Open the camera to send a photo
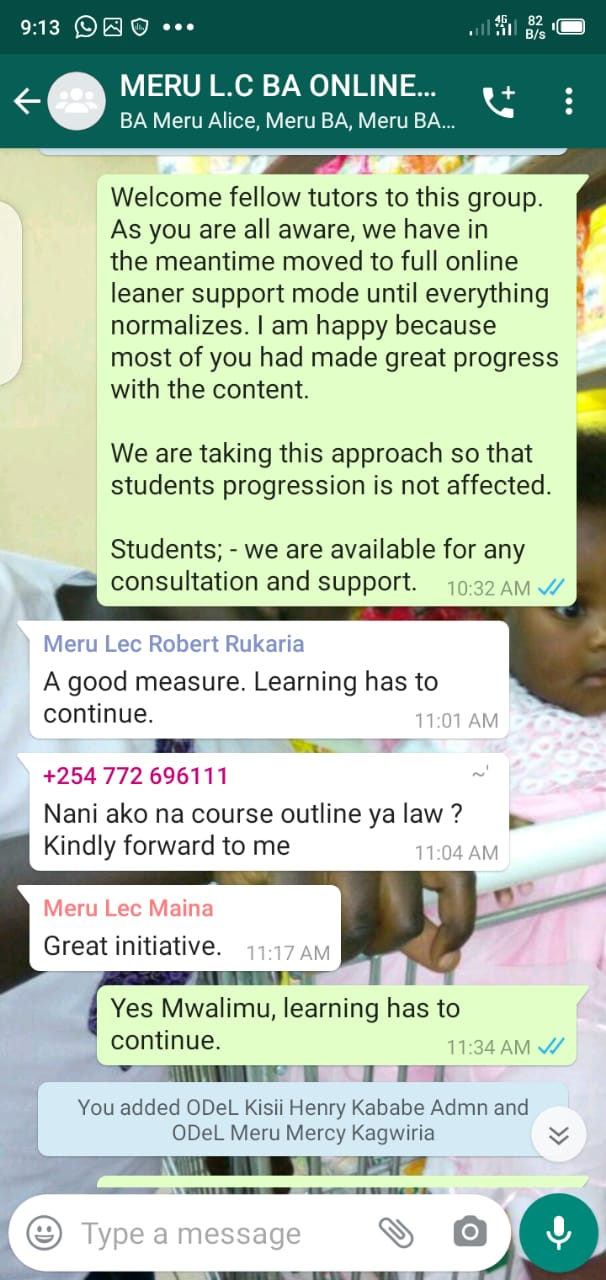This screenshot has width=606, height=1280. [469, 1233]
